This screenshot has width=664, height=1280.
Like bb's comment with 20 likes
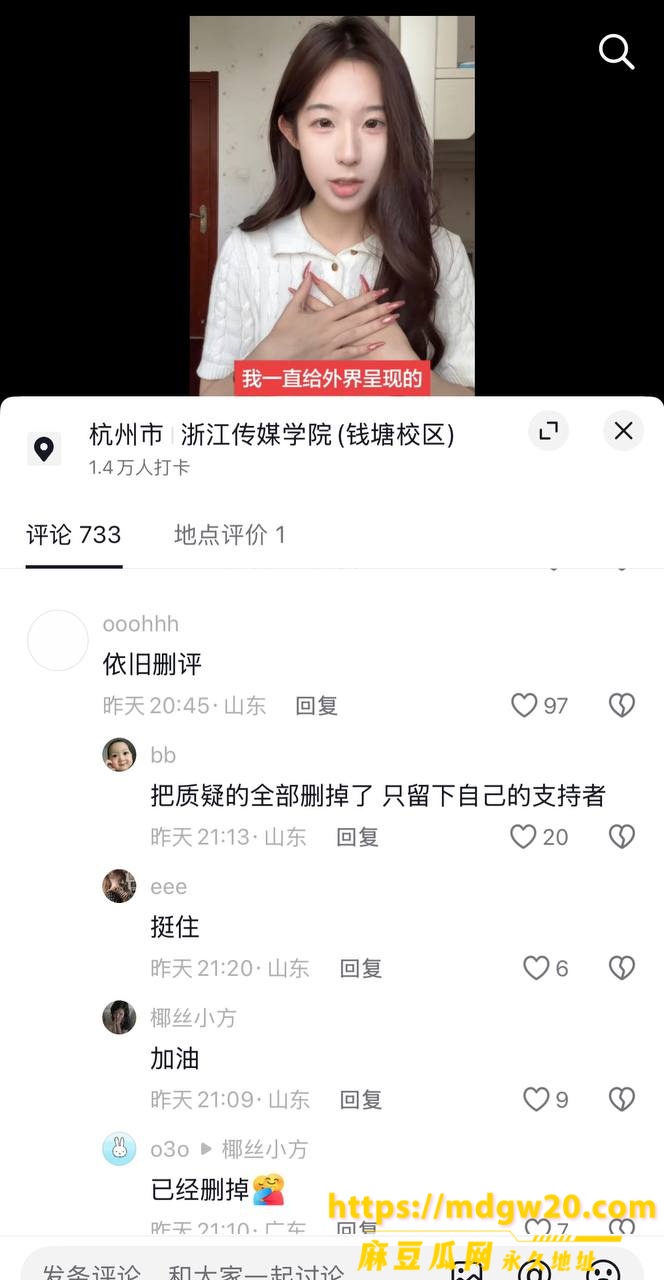pos(540,837)
